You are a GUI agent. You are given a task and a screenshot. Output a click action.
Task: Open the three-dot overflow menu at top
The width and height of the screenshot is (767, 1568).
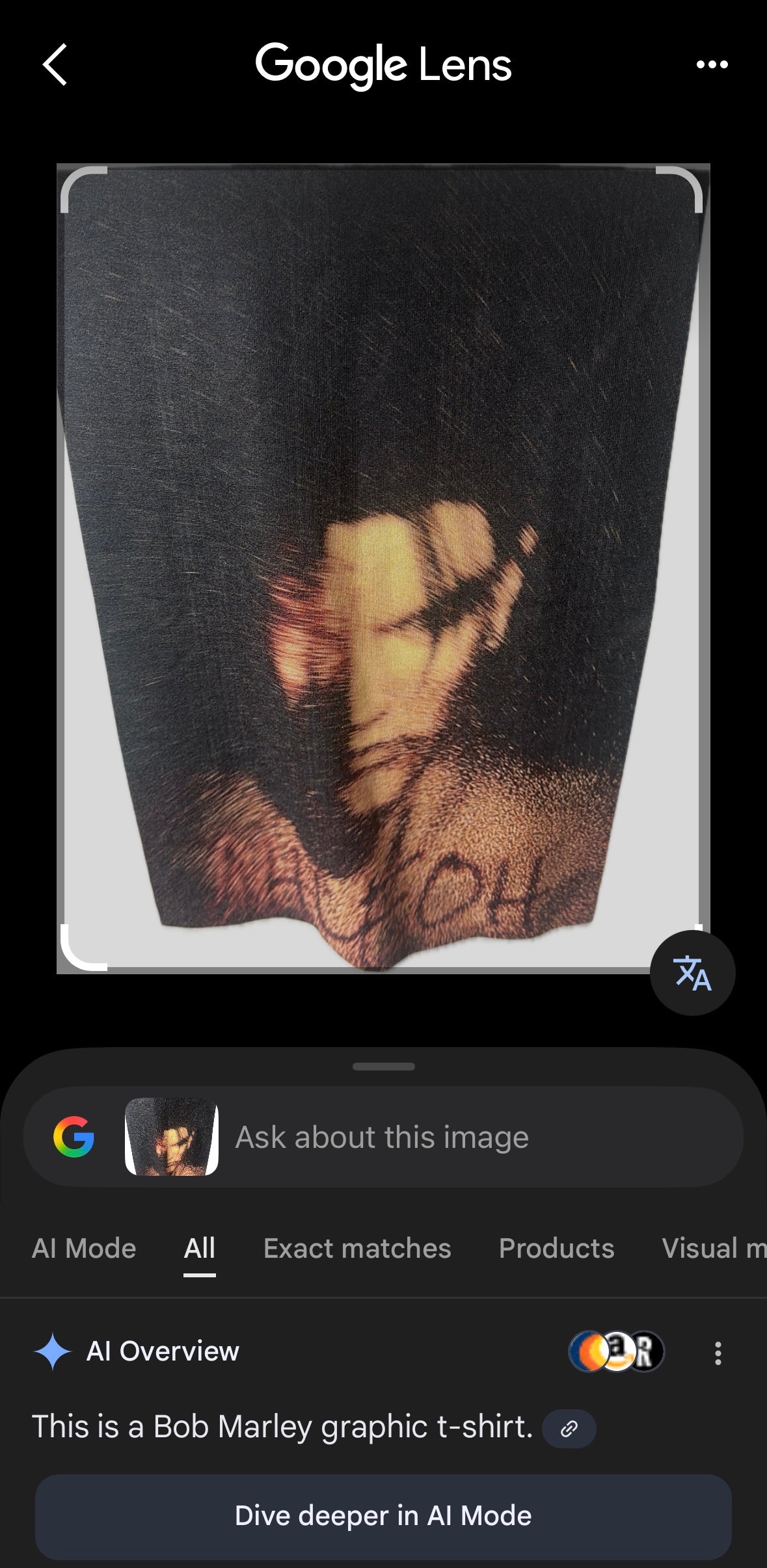(712, 64)
